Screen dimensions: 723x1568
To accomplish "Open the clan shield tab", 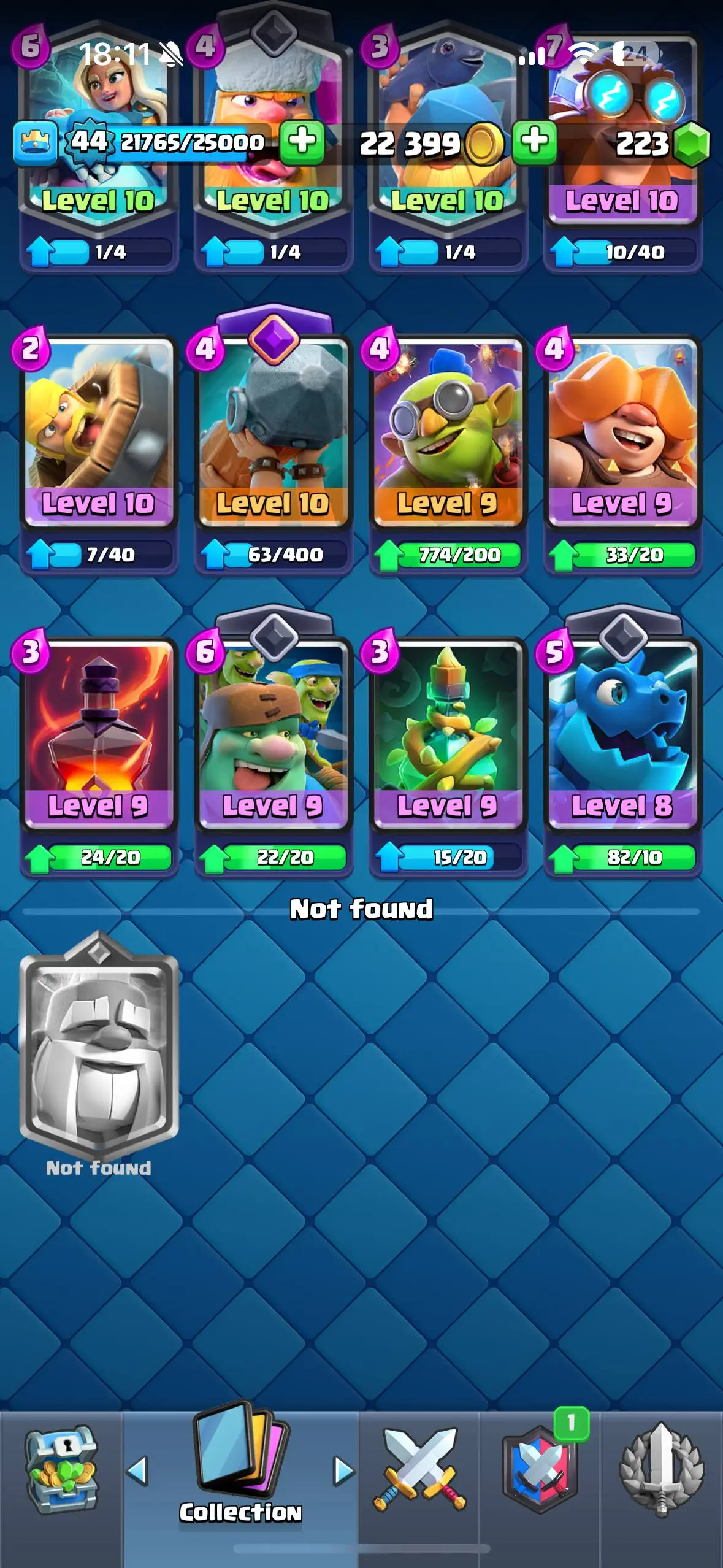I will click(540, 1469).
